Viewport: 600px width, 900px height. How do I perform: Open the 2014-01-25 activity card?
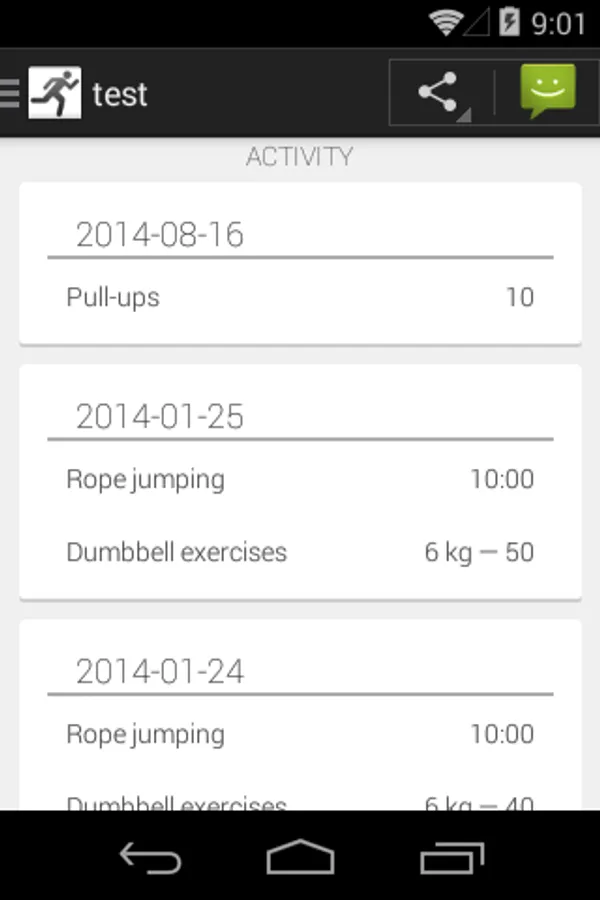[x=300, y=482]
